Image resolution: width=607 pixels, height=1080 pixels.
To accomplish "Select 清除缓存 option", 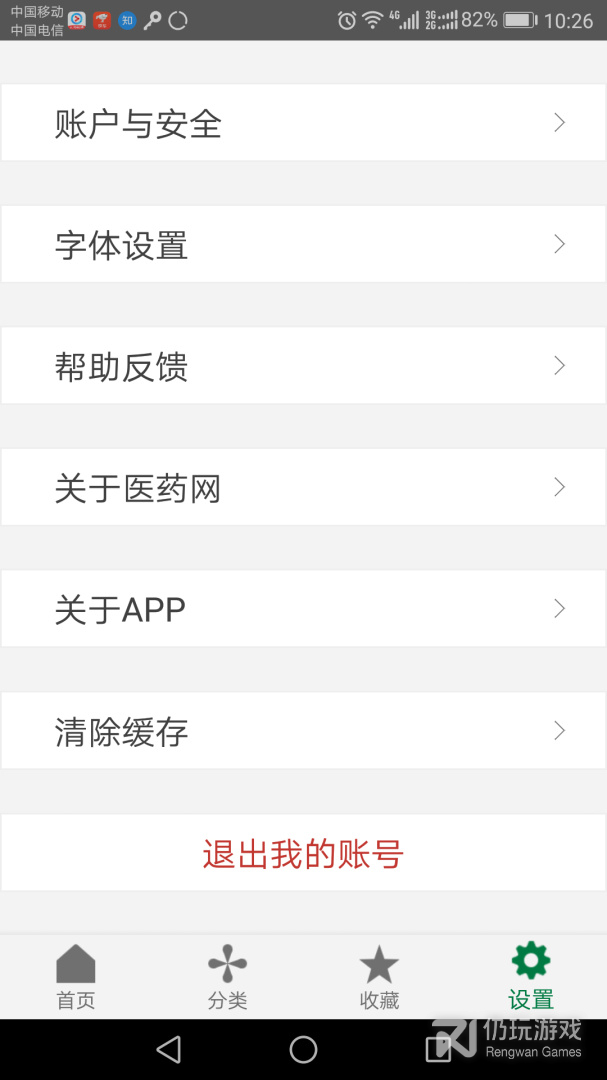I will click(303, 731).
